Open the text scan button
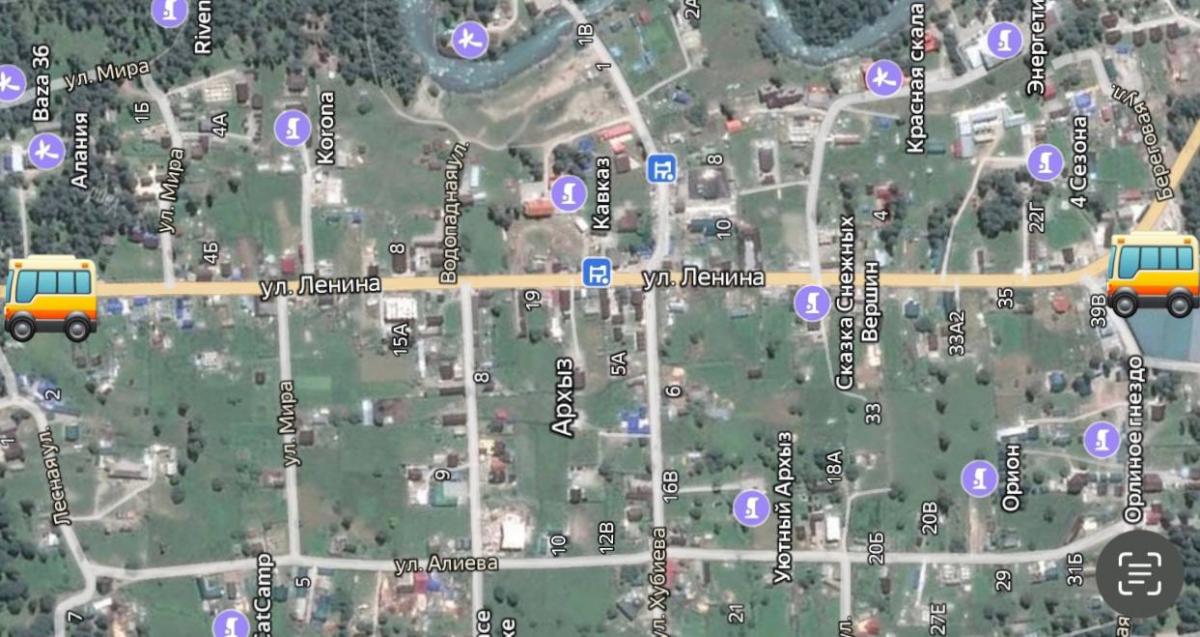The height and width of the screenshot is (637, 1200). 1140,573
